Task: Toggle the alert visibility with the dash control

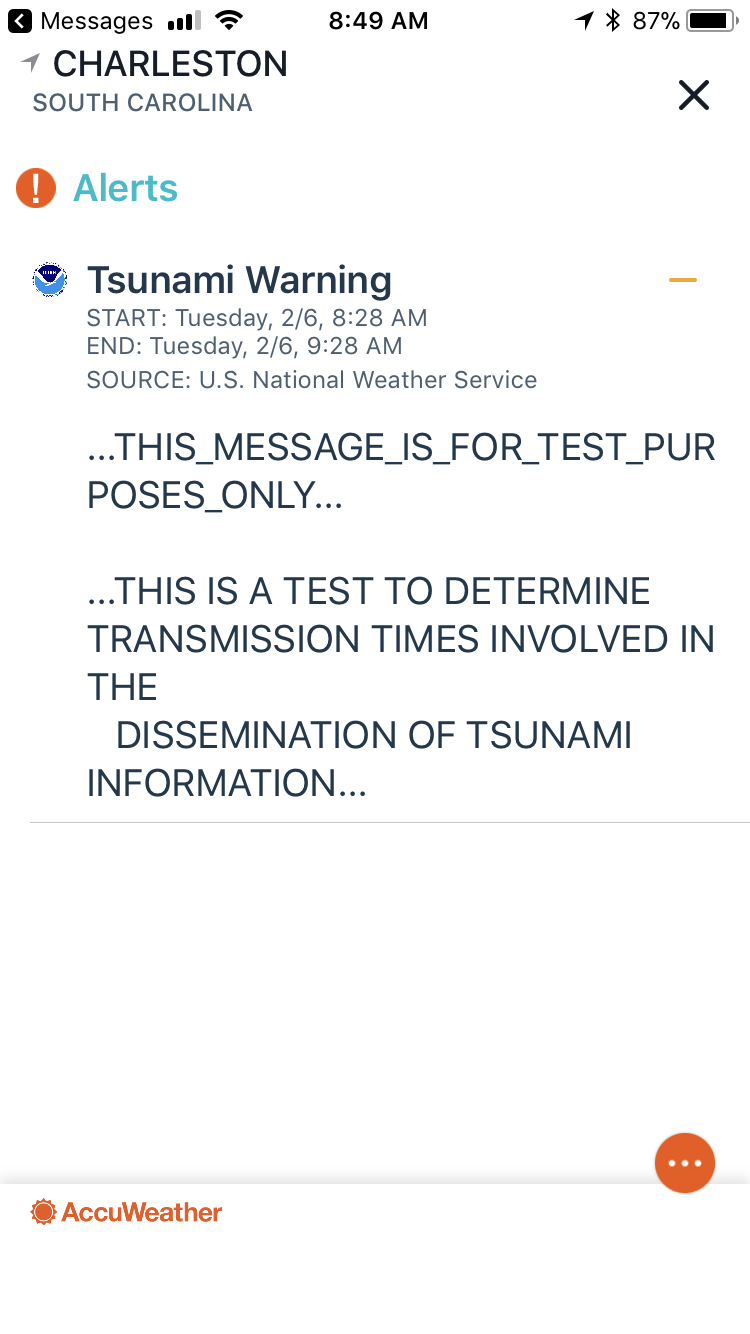Action: [684, 280]
